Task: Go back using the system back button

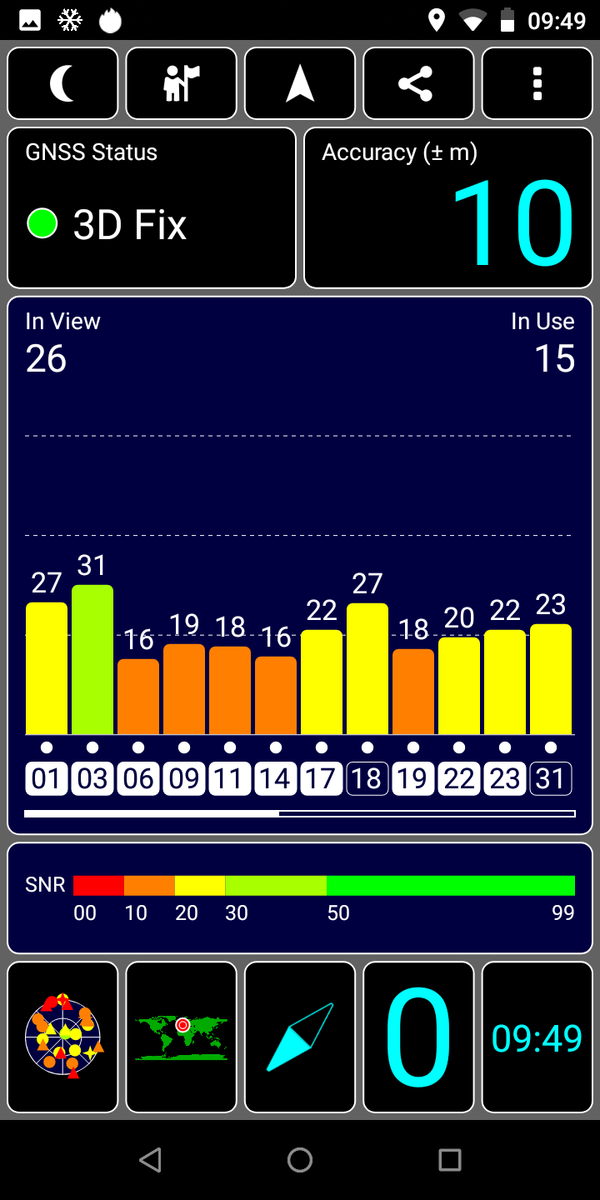Action: tap(150, 1160)
